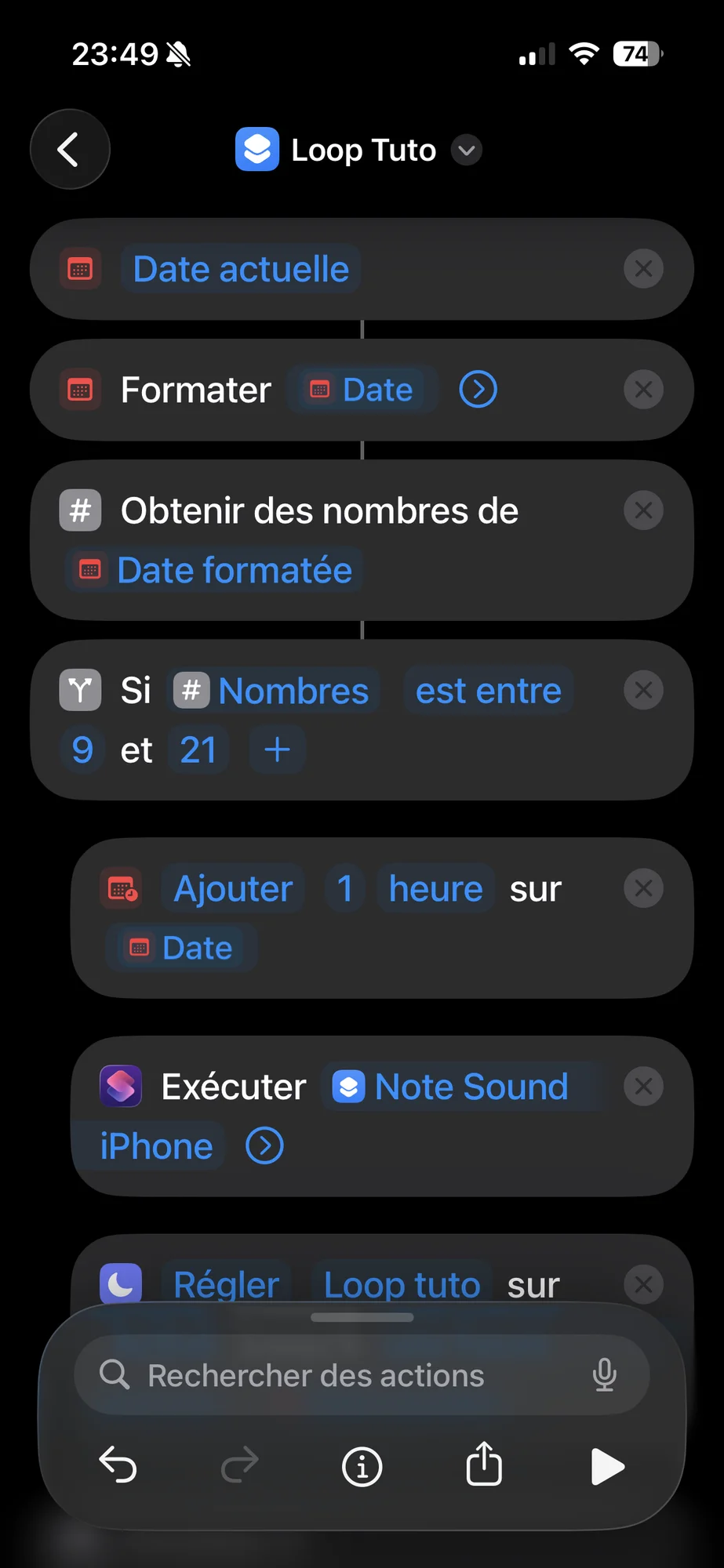Go back from the Loop Tuto editor
Screen dimensions: 724x1568
tap(70, 149)
